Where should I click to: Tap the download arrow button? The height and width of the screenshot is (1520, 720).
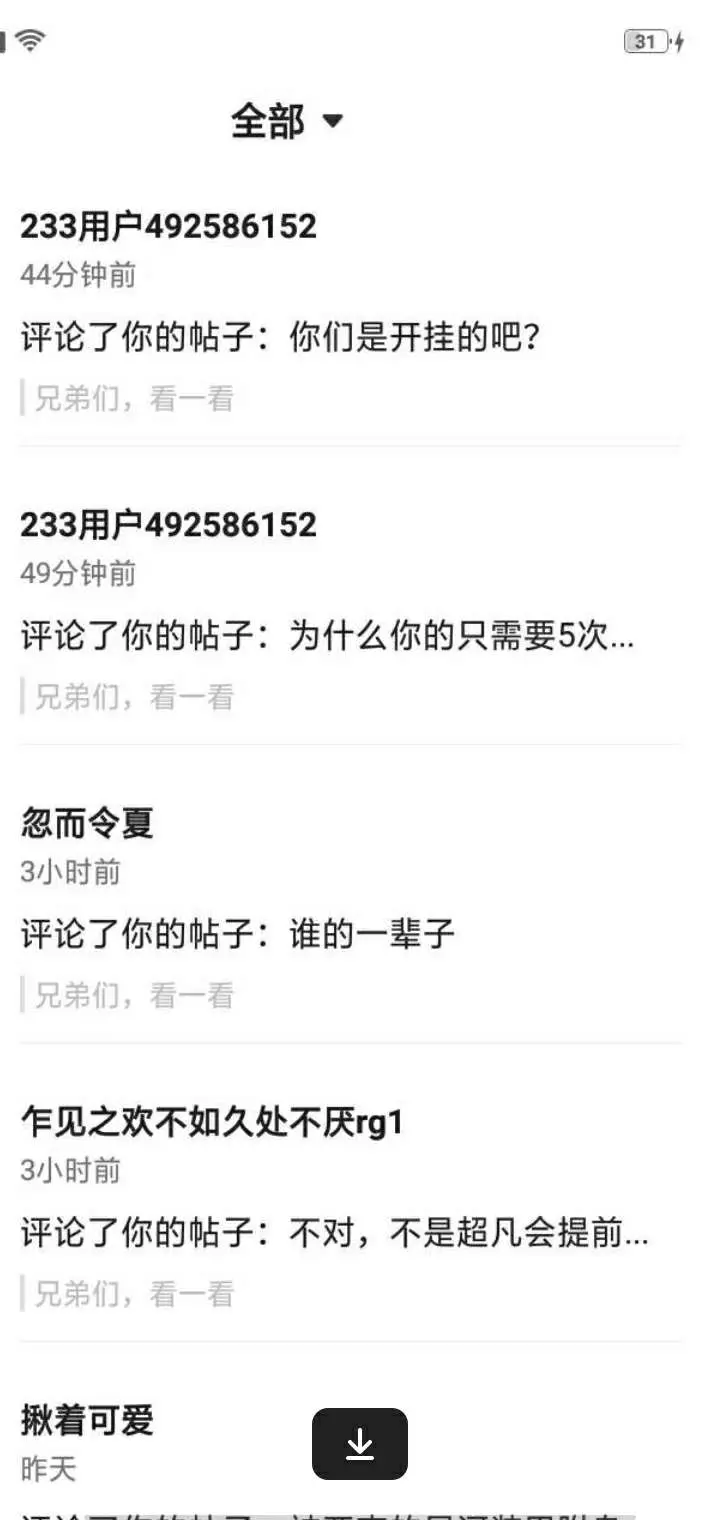pos(360,1444)
